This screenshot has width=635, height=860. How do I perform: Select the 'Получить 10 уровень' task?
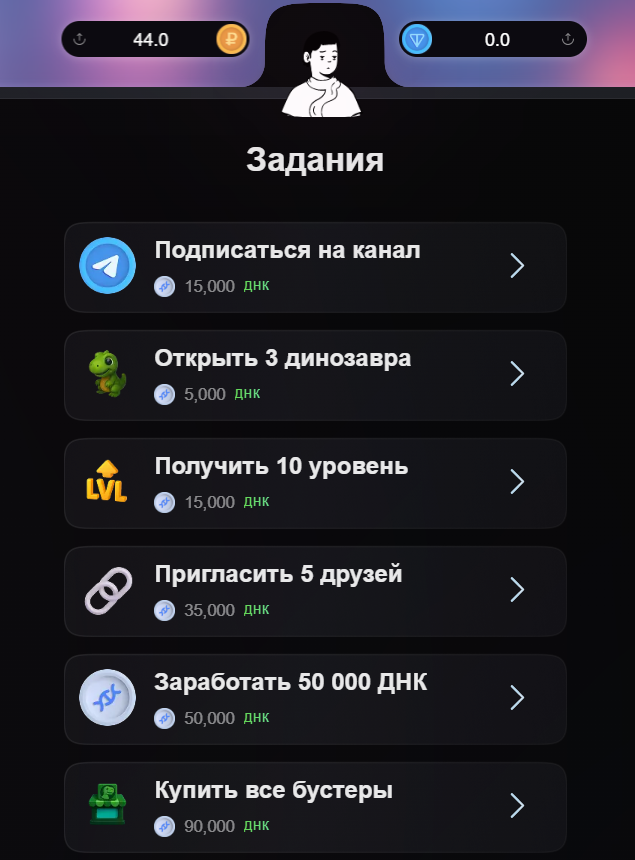315,483
